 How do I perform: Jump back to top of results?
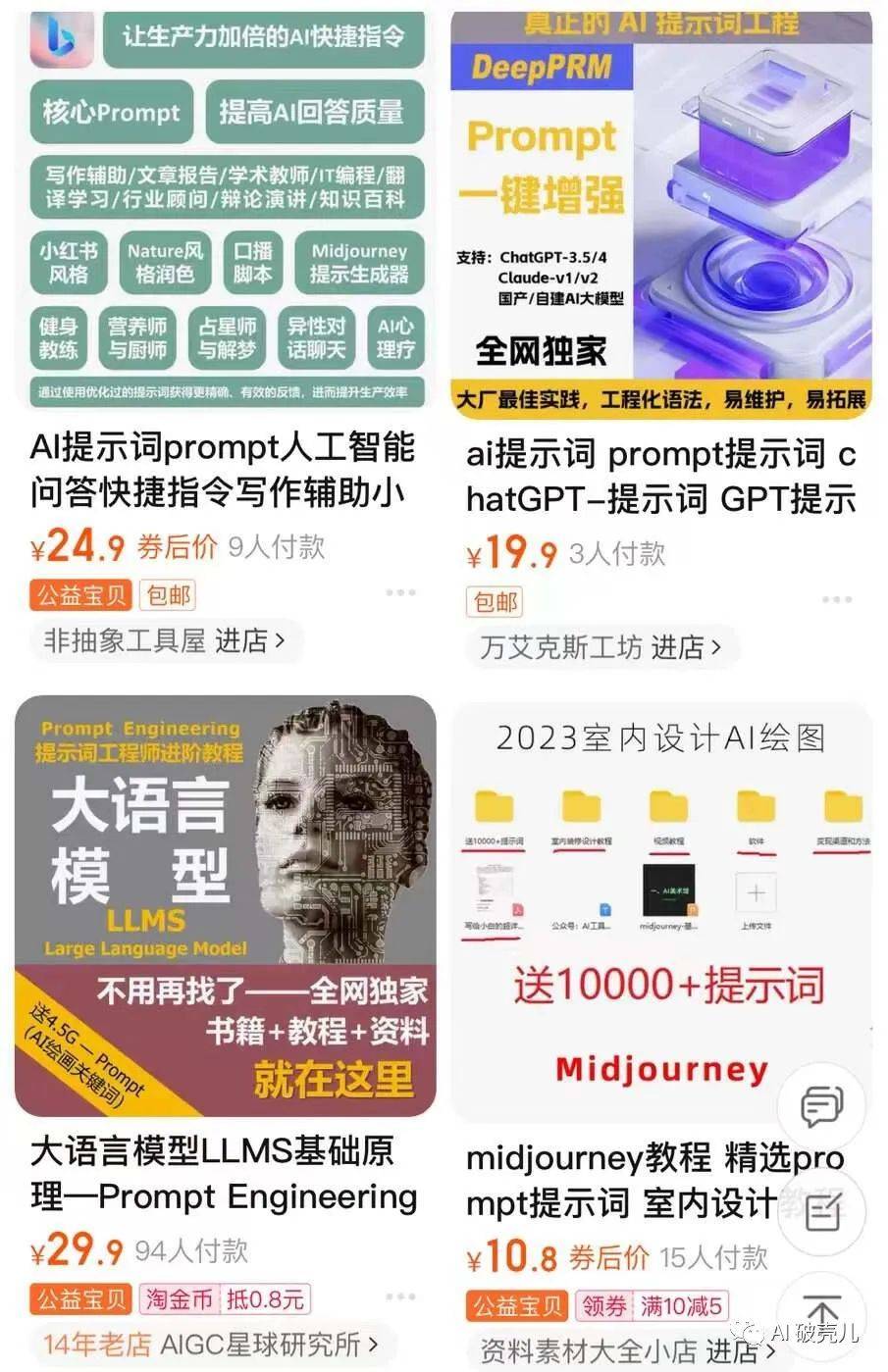[822, 1310]
